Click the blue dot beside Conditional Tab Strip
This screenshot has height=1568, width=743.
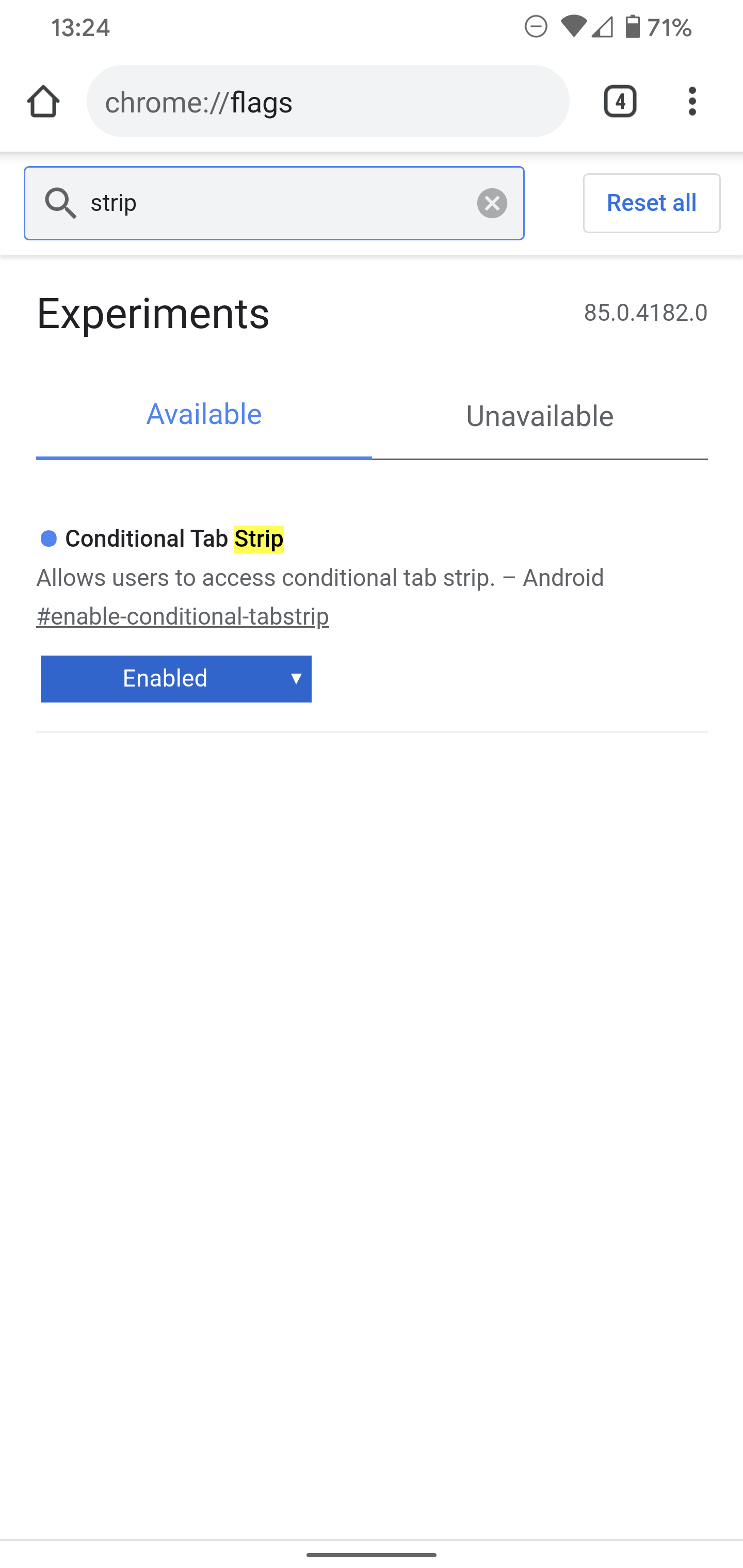tap(47, 538)
